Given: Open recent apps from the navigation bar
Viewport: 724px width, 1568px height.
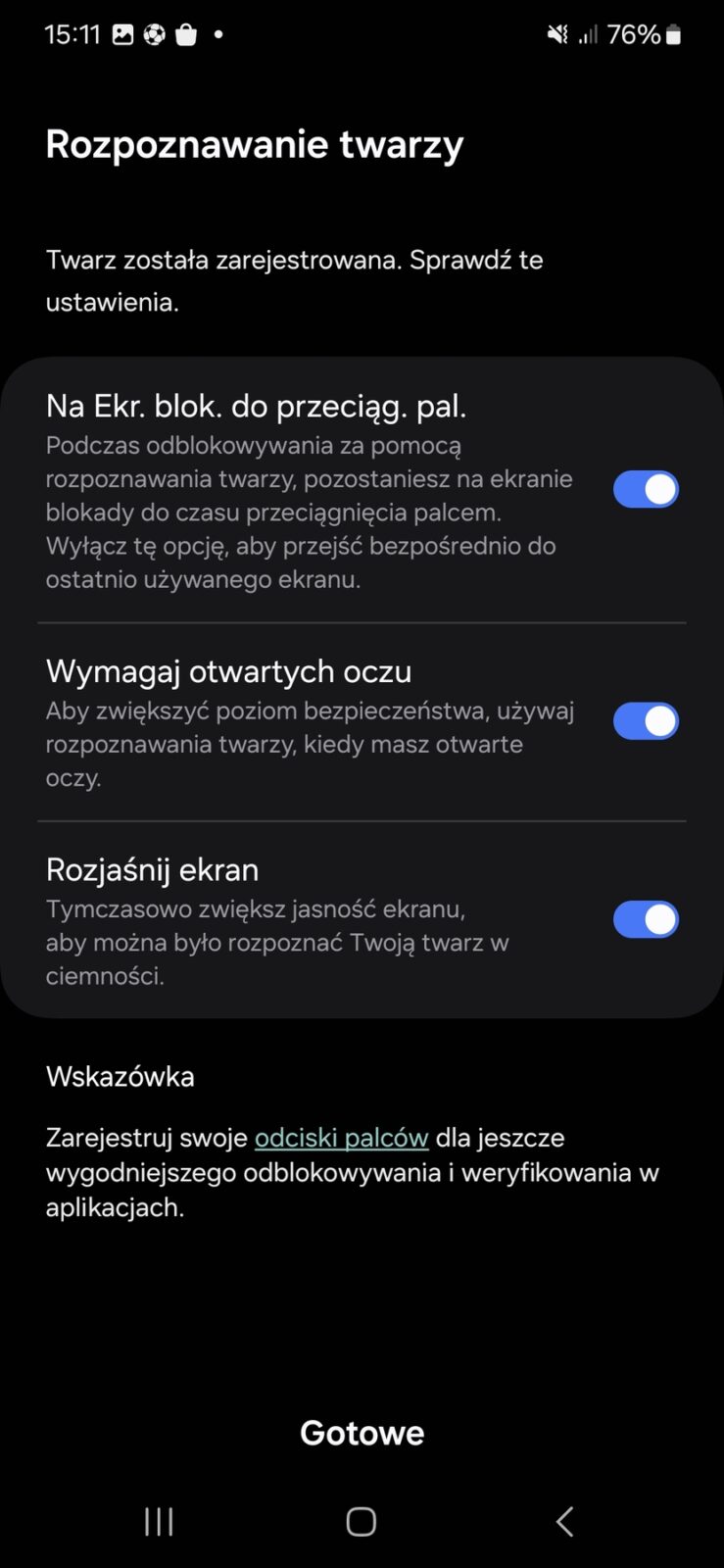Looking at the screenshot, I should point(159,1521).
